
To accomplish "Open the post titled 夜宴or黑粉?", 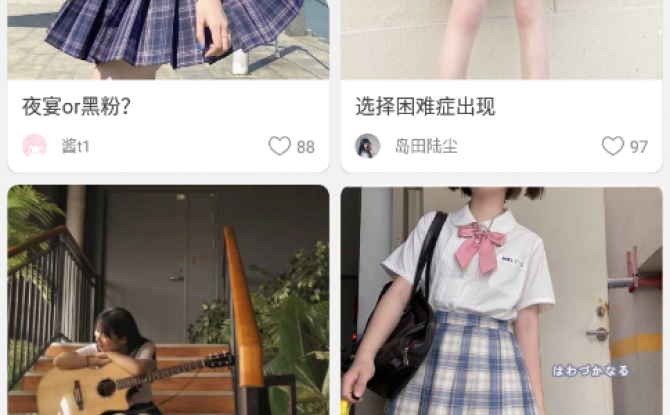I will pyautogui.click(x=83, y=107).
